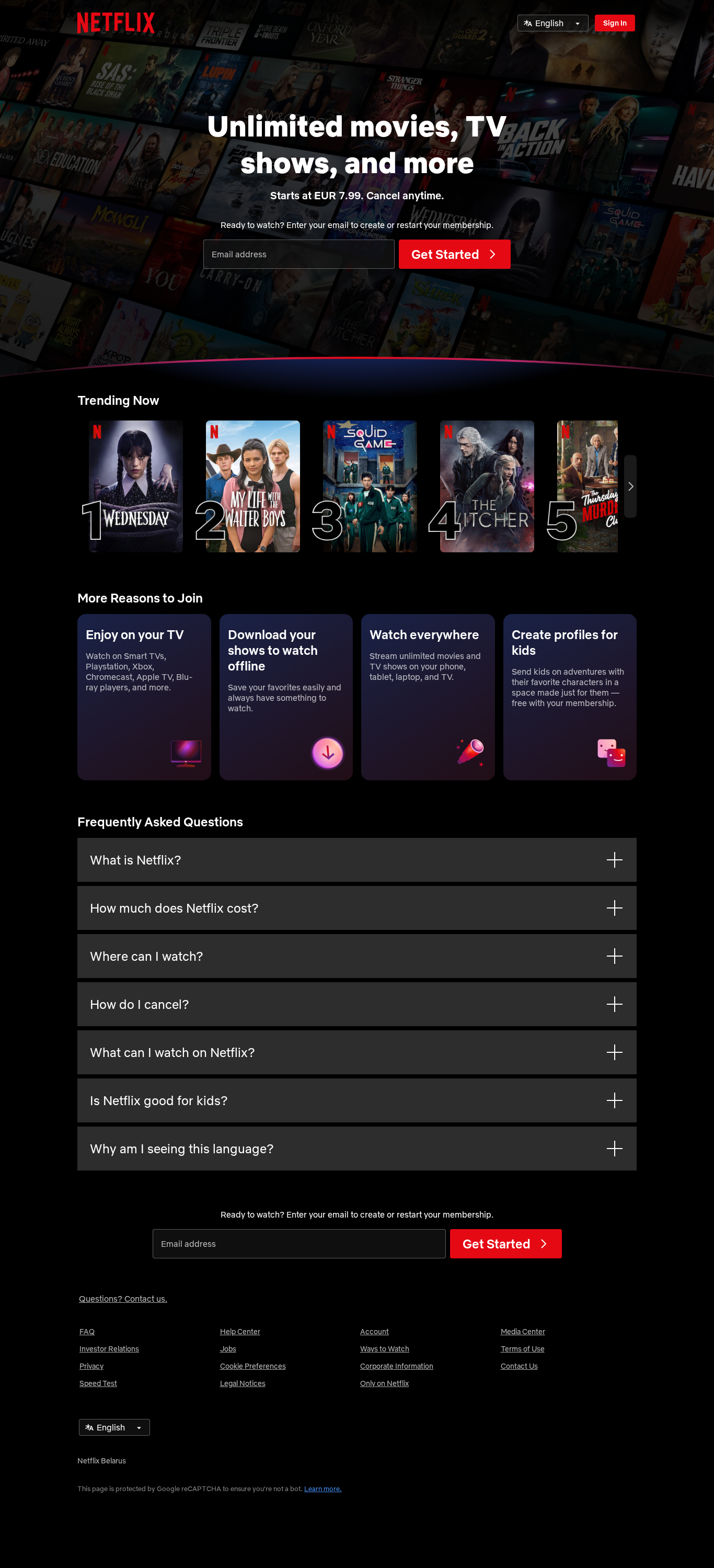Show next trending titles with the arrow

tap(630, 486)
